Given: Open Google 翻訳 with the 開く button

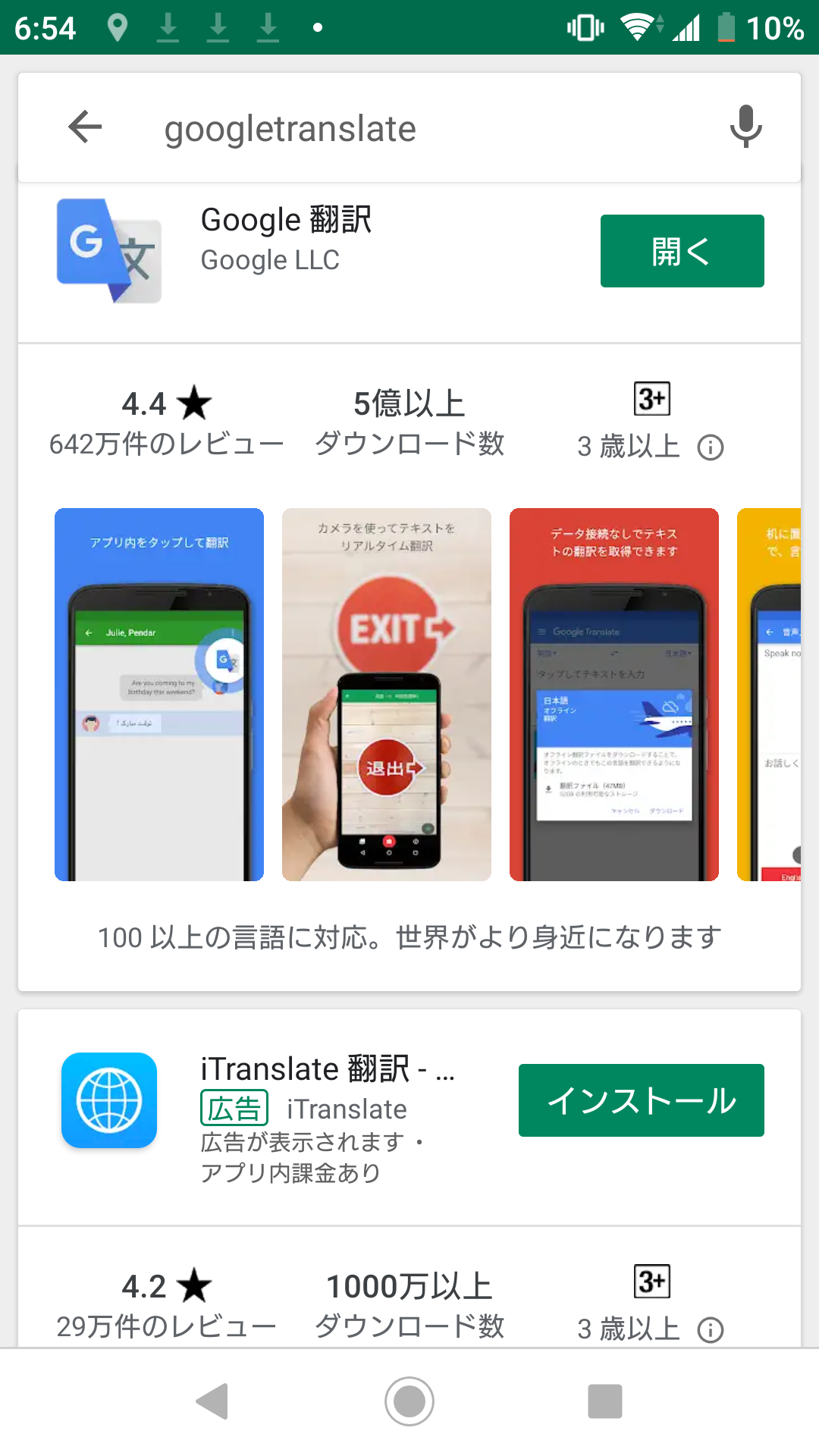Looking at the screenshot, I should click(x=682, y=251).
